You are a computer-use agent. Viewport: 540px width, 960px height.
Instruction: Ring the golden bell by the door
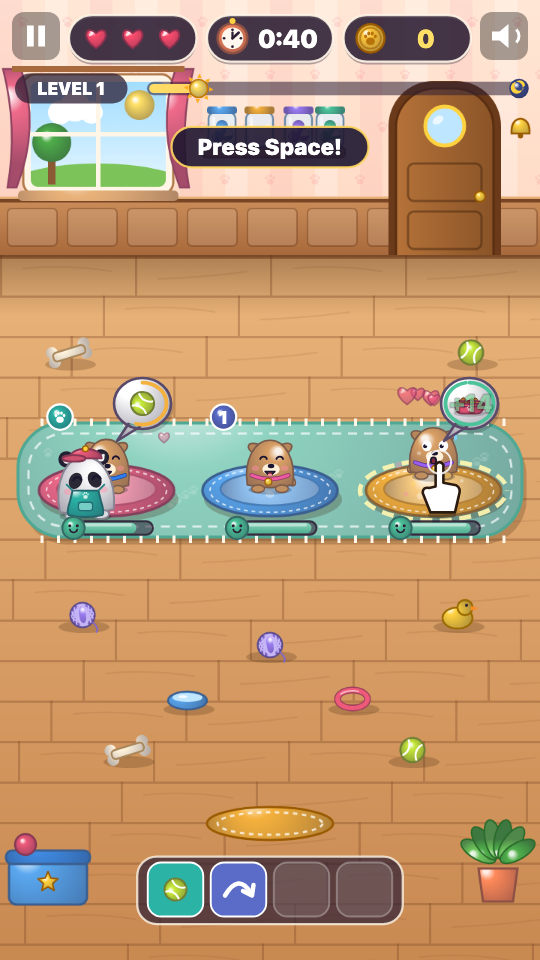pyautogui.click(x=520, y=128)
